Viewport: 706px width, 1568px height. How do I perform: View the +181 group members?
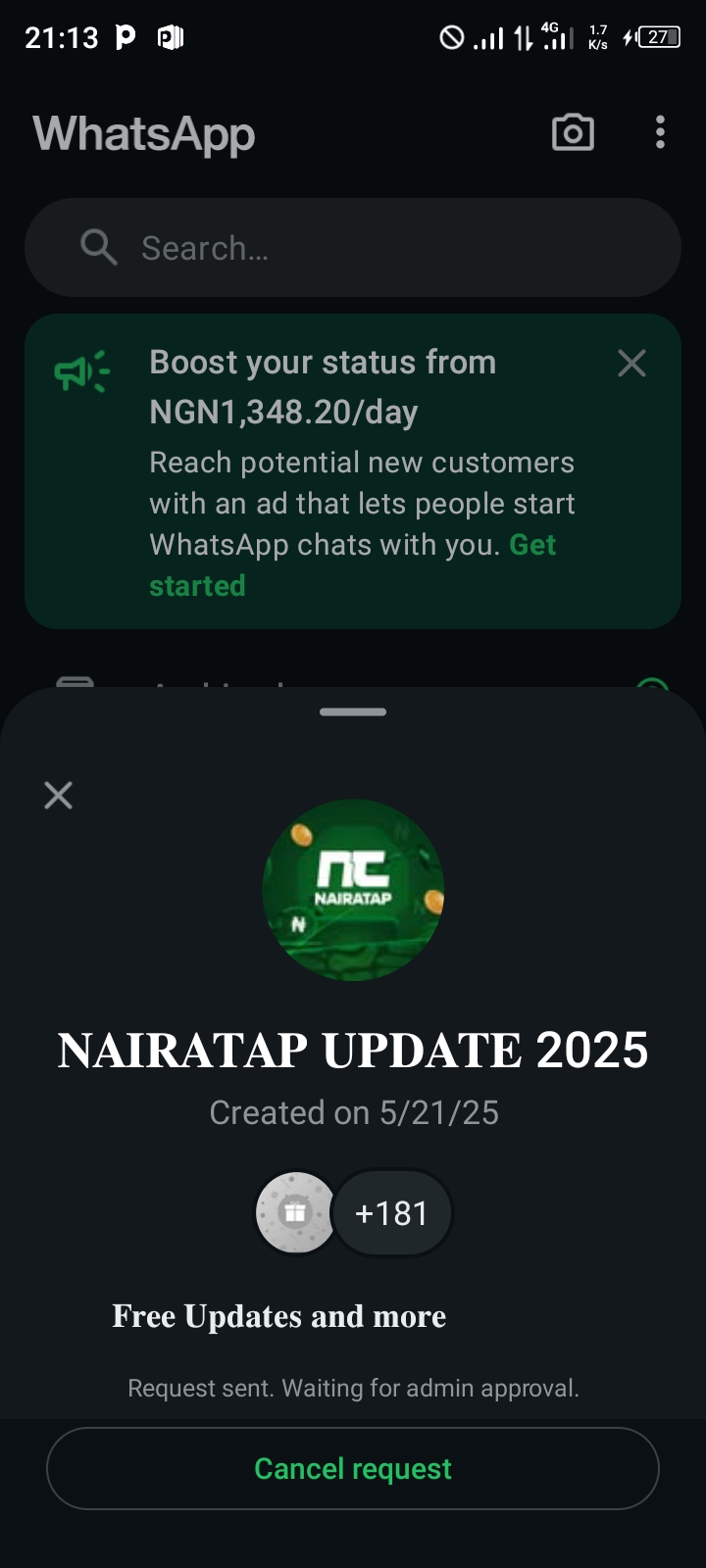[x=391, y=1213]
